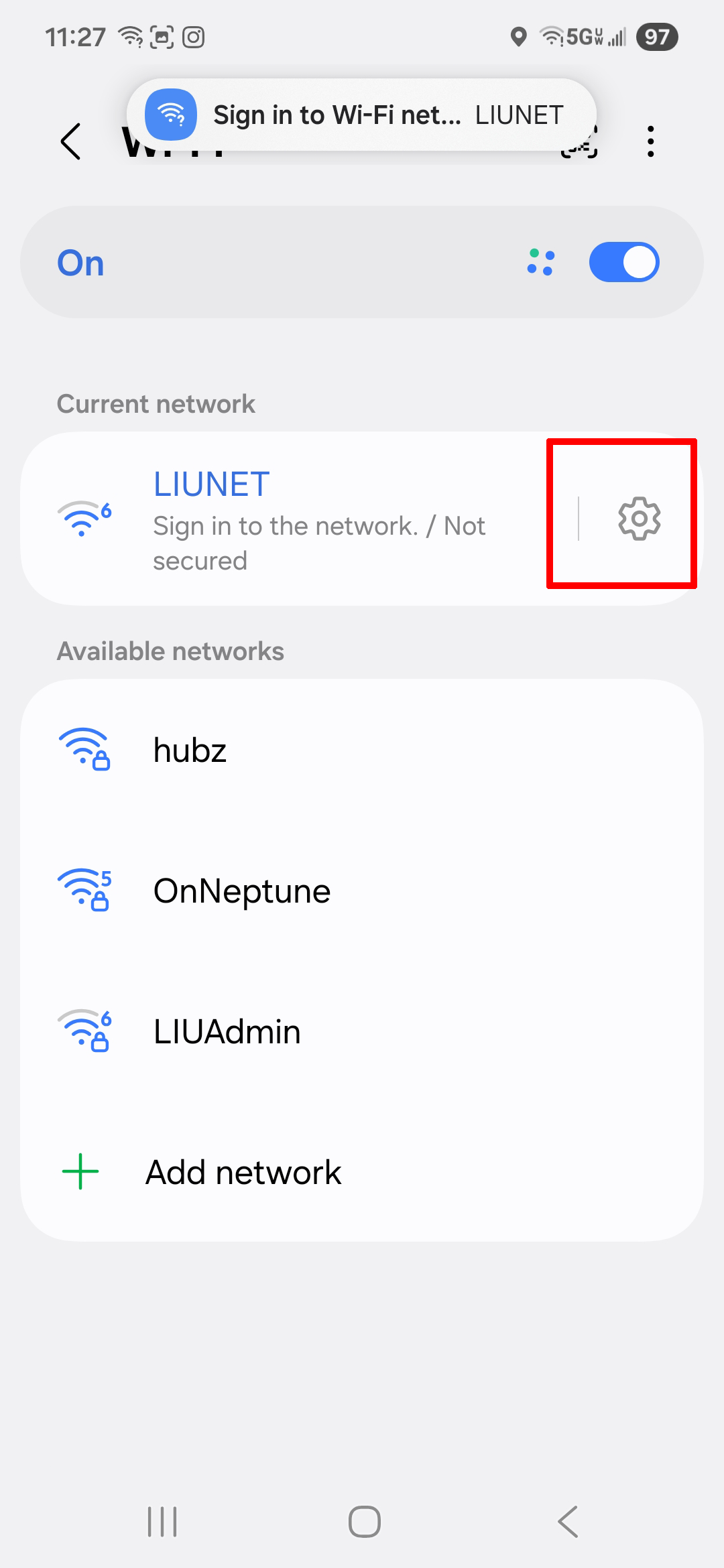Tap the Intelligent Wi-Fi status dots icon
This screenshot has height=1568, width=724.
pyautogui.click(x=540, y=262)
